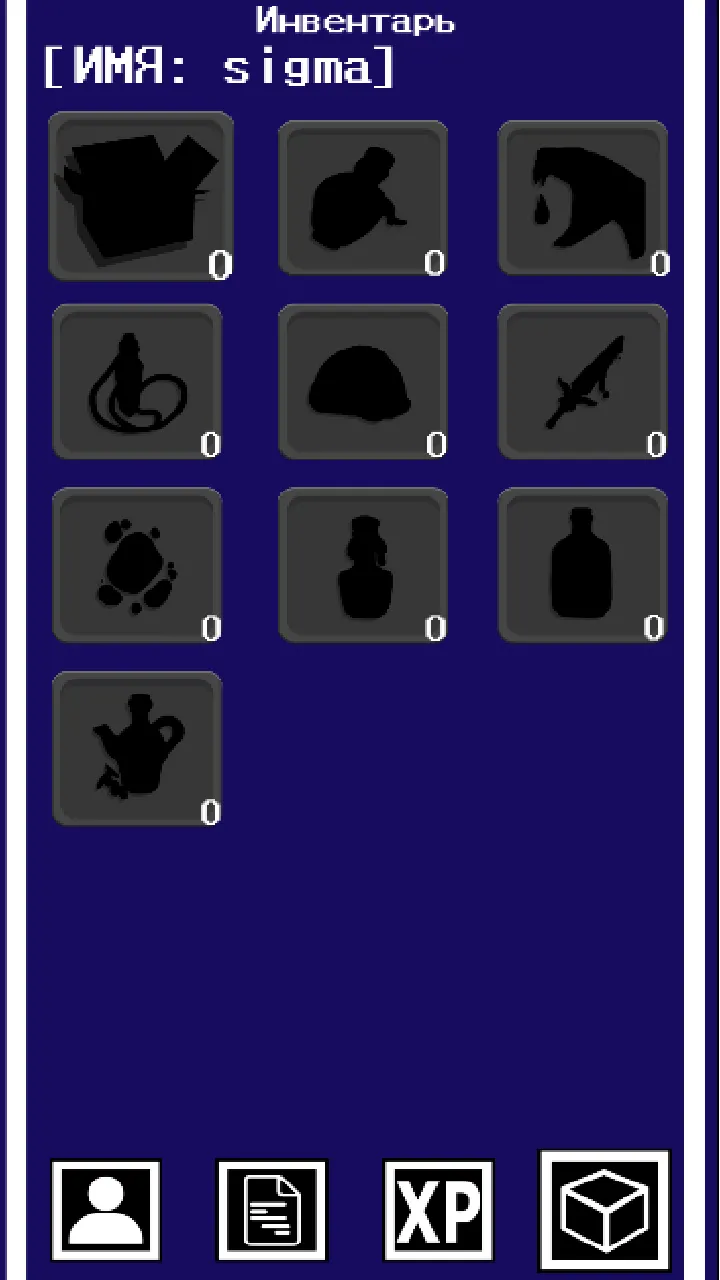Select the small potion flask slot
This screenshot has width=720, height=1280.
click(363, 565)
